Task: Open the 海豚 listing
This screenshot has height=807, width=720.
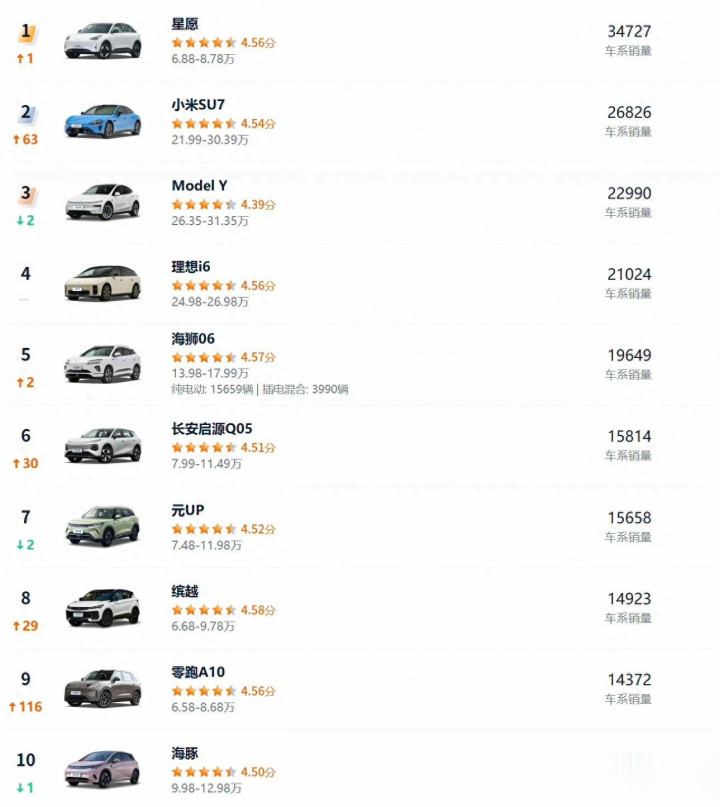Action: [x=360, y=769]
